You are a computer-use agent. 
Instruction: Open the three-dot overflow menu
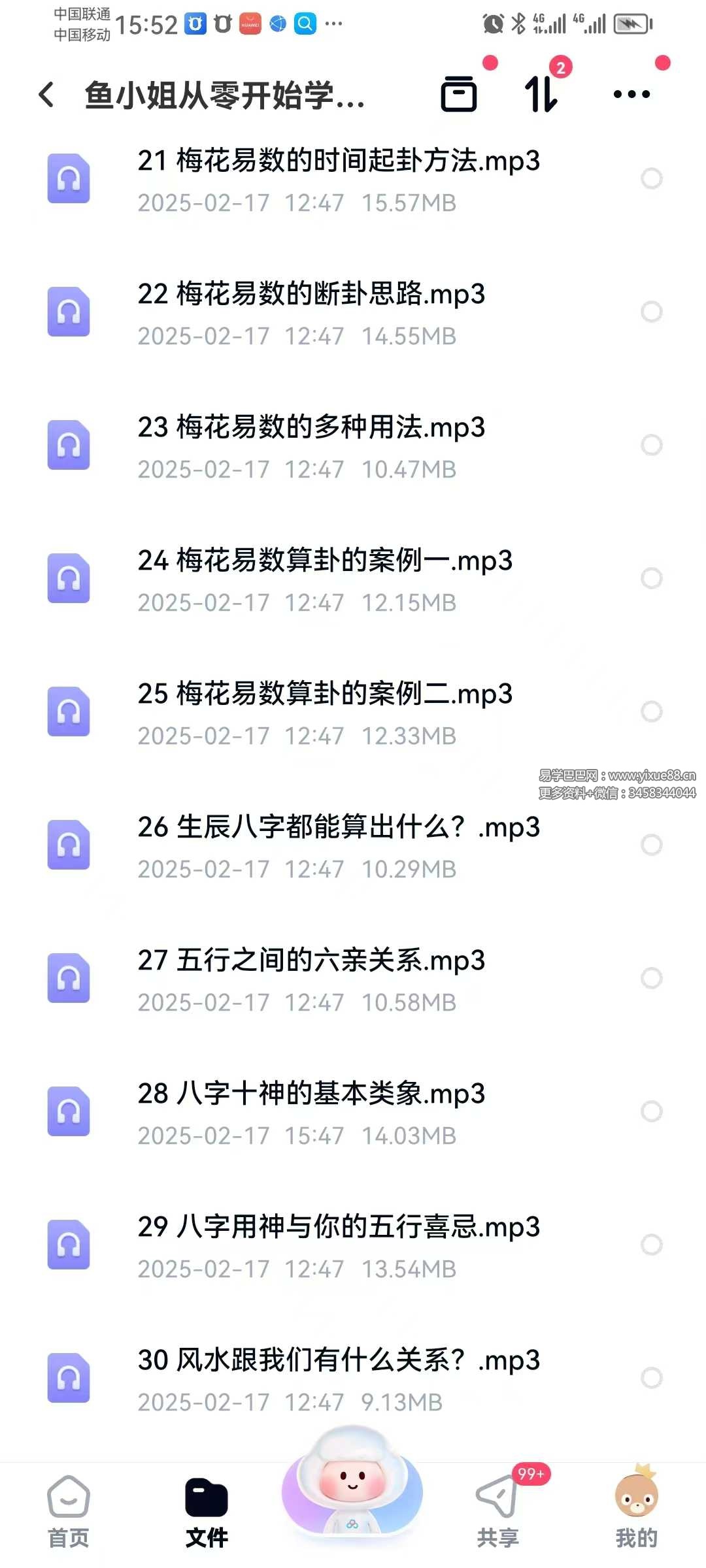pos(631,94)
